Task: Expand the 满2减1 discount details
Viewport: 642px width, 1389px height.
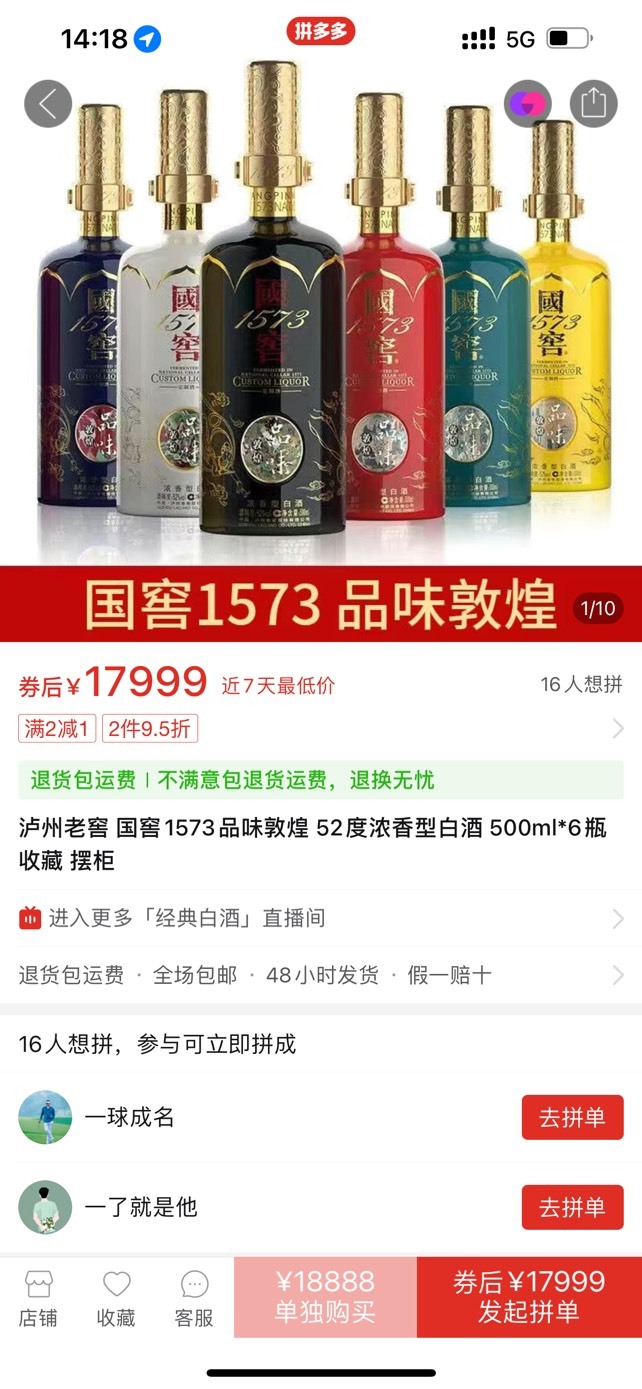Action: click(321, 729)
